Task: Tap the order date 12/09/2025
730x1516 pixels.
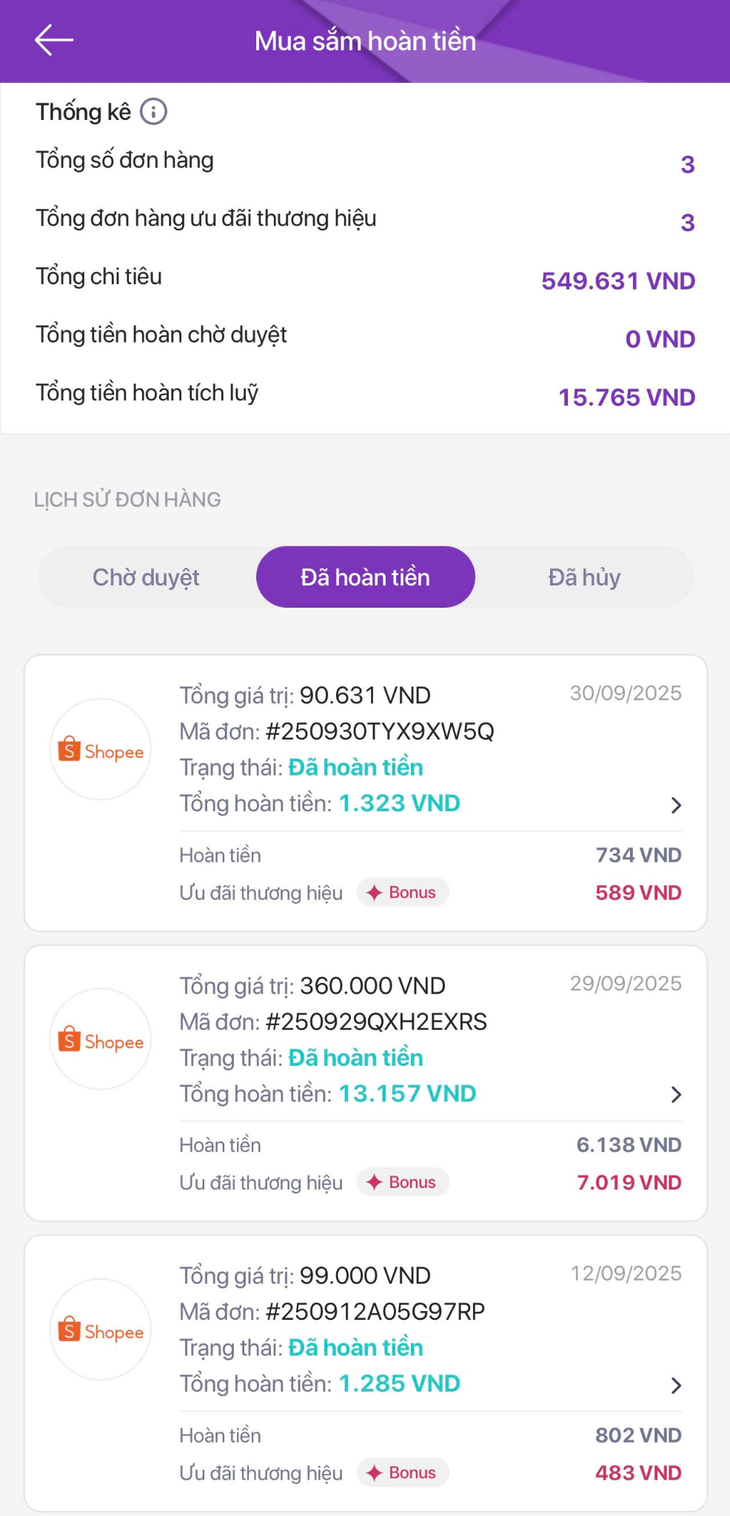Action: pos(626,1273)
